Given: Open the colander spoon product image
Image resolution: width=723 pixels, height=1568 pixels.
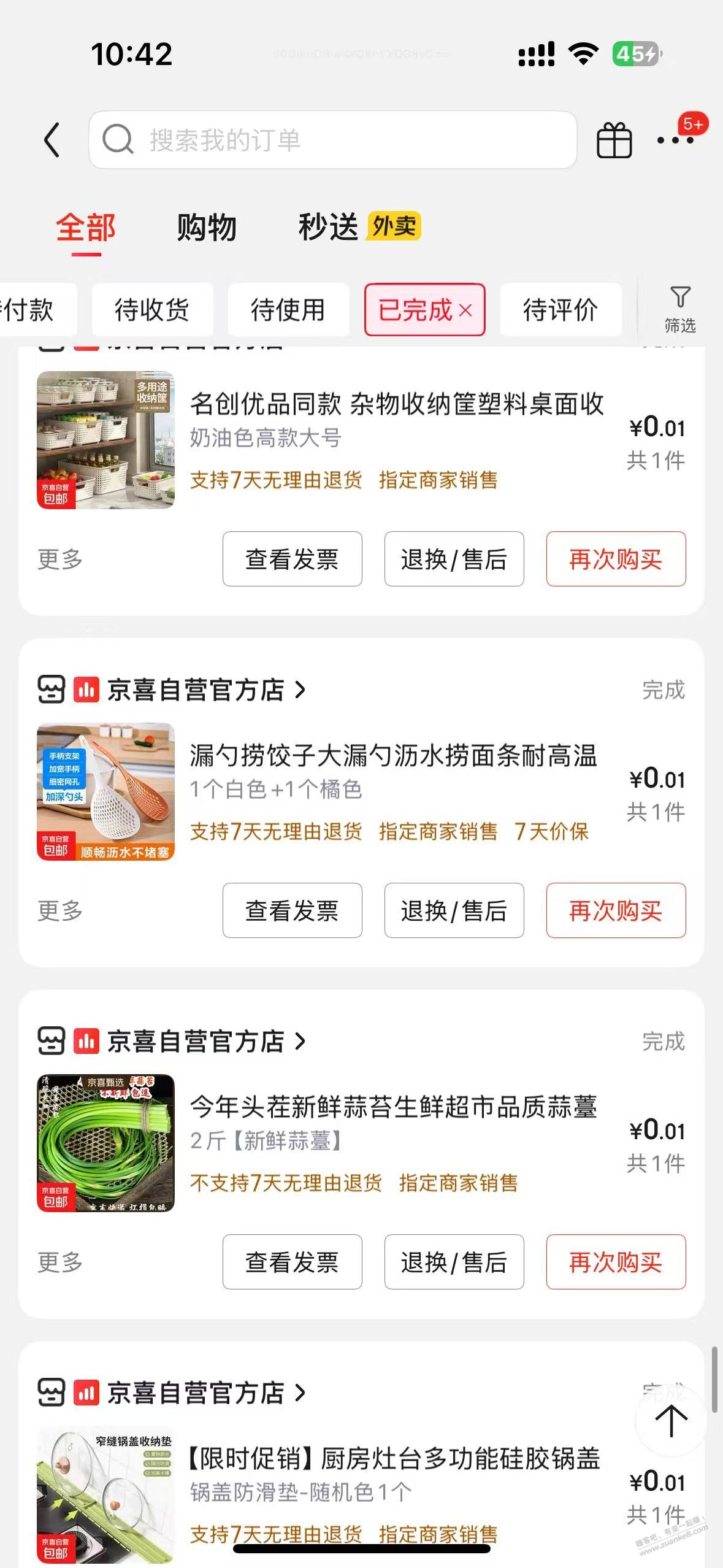Looking at the screenshot, I should click(105, 791).
